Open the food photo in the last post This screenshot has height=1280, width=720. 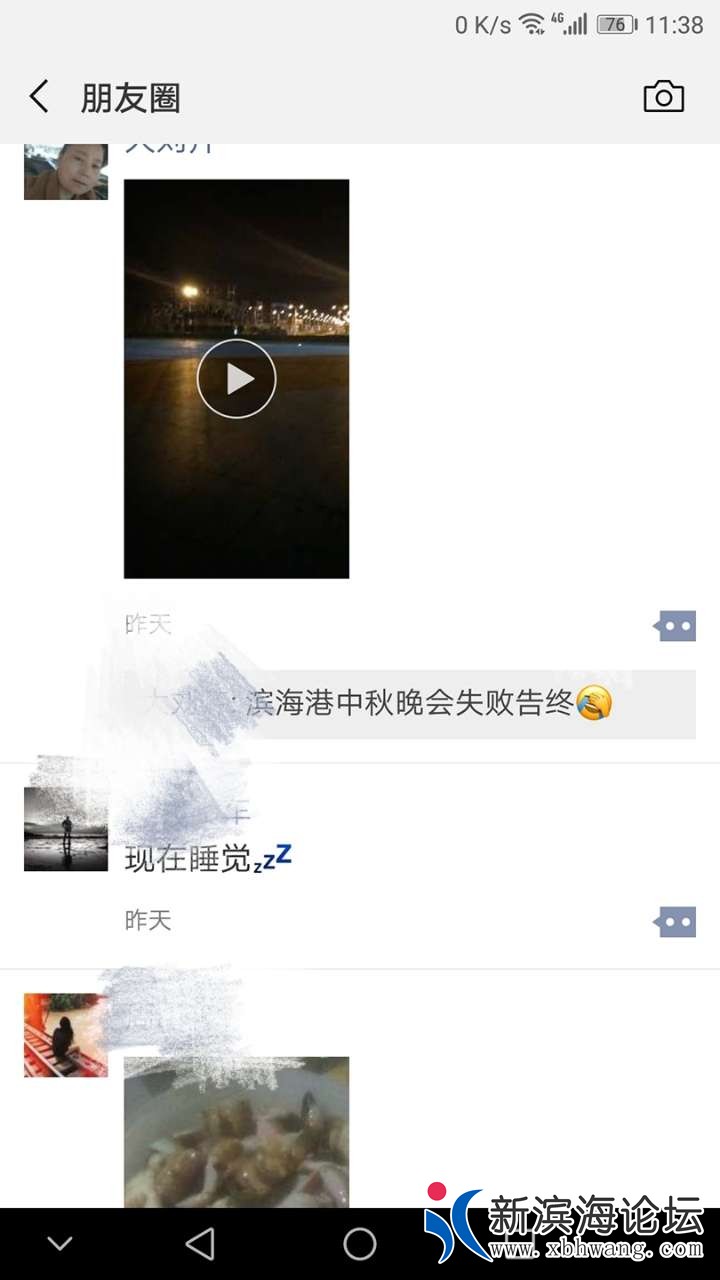point(236,1130)
